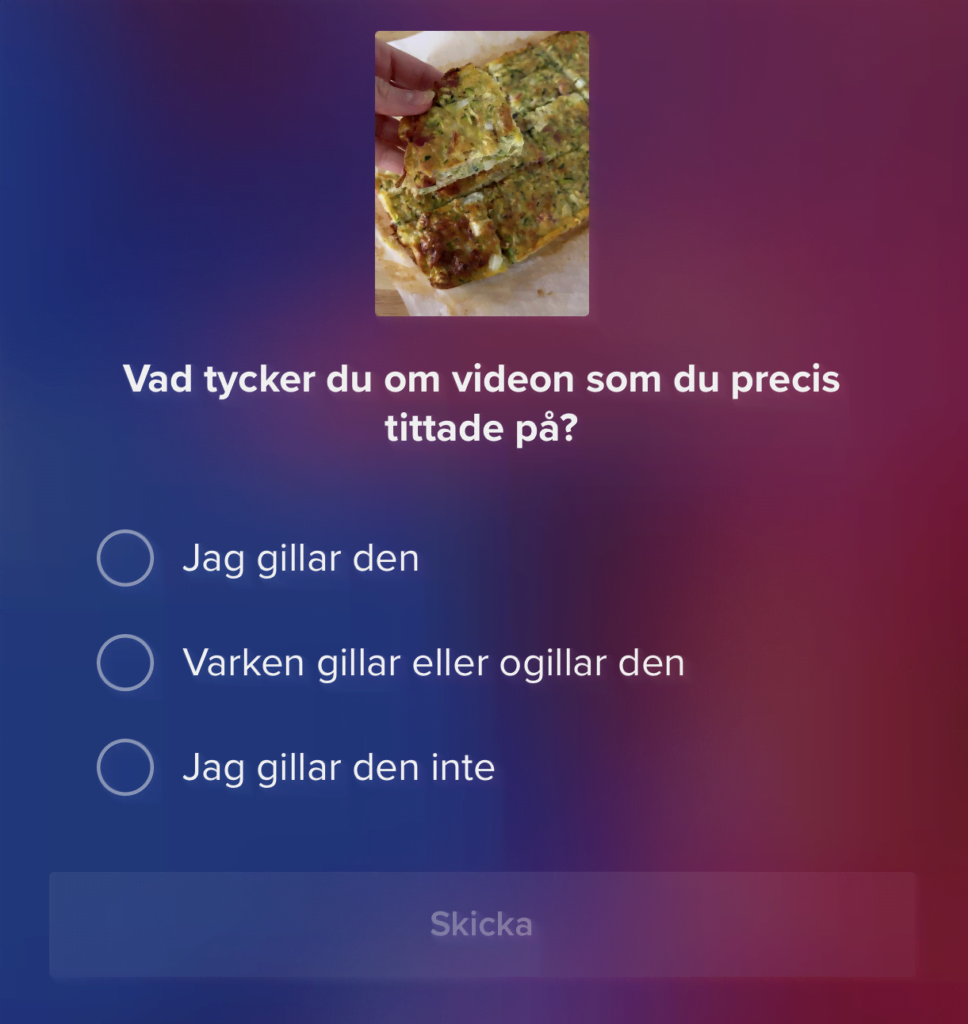Click the "Jag gillar den" label text
Screen dimensions: 968x1024
coord(300,558)
